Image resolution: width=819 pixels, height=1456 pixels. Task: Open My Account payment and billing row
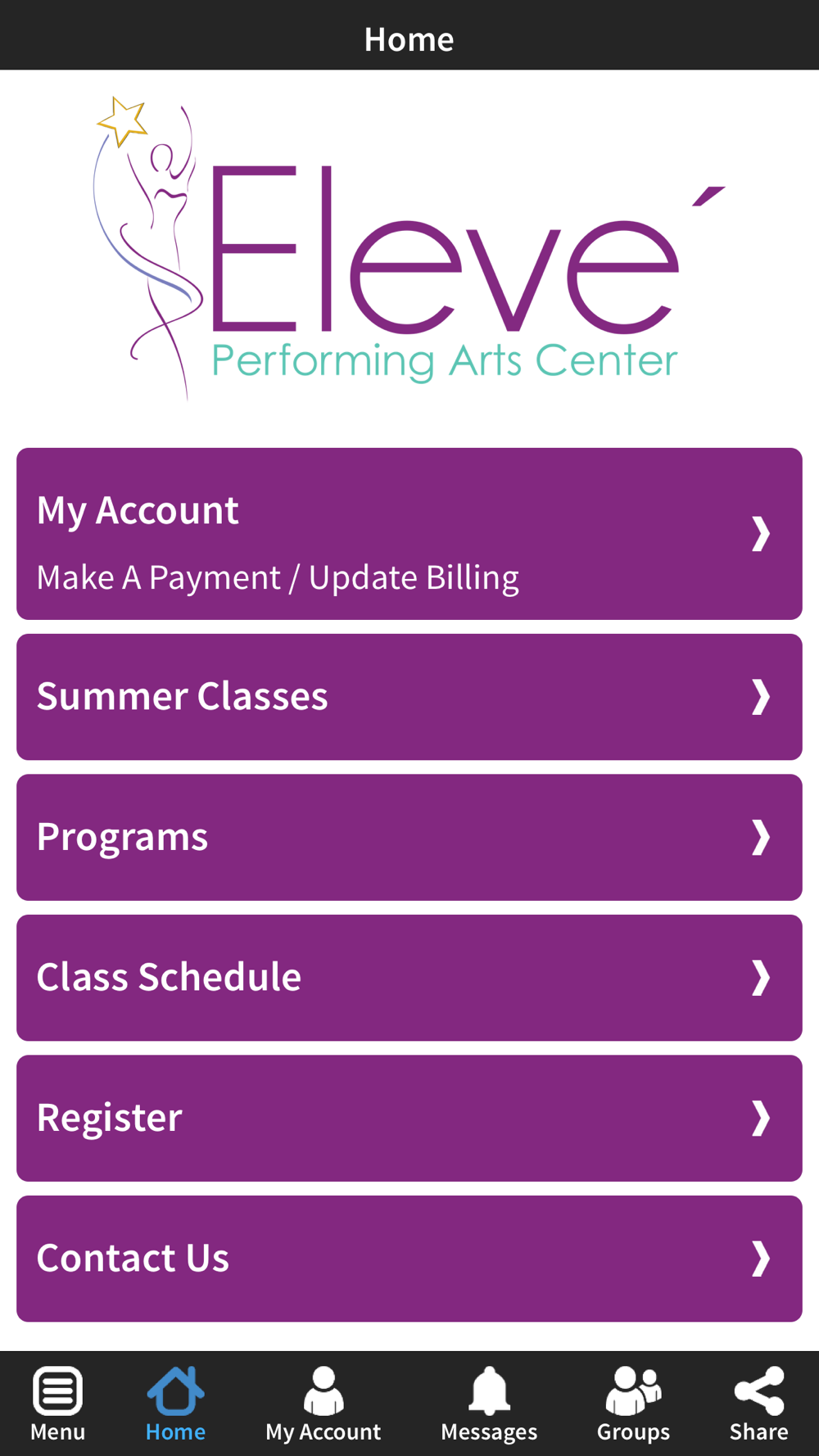click(x=409, y=533)
